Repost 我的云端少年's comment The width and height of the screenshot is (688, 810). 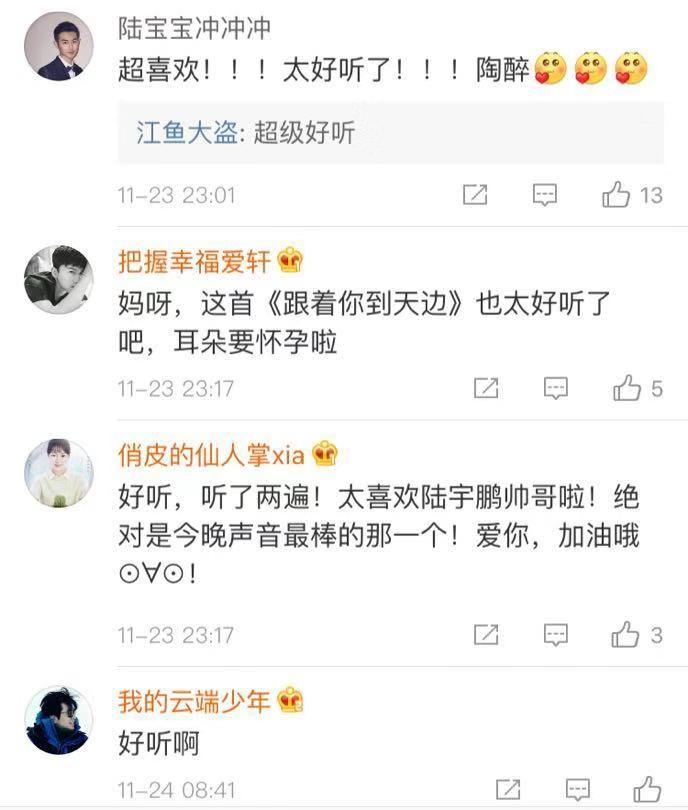click(x=508, y=788)
